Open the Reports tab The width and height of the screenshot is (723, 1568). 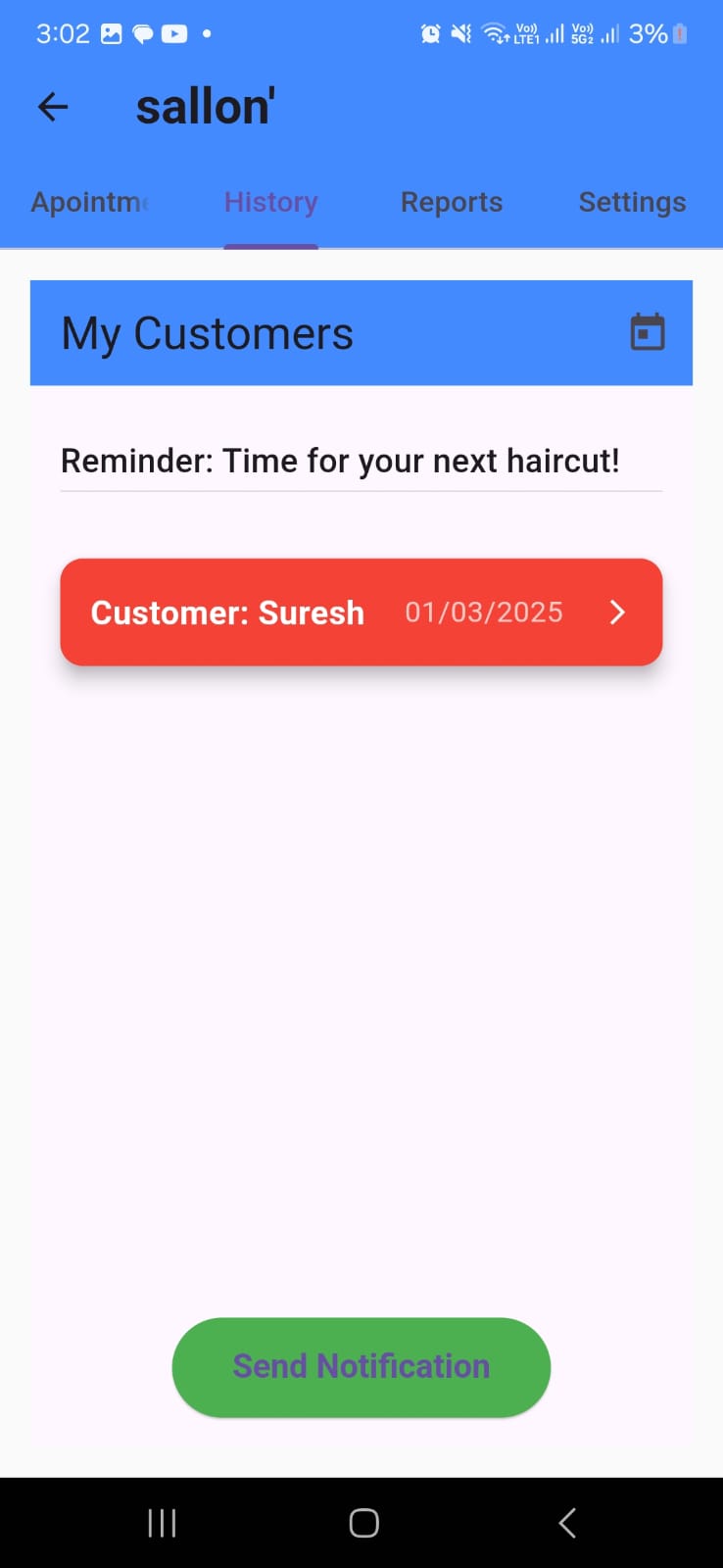452,202
